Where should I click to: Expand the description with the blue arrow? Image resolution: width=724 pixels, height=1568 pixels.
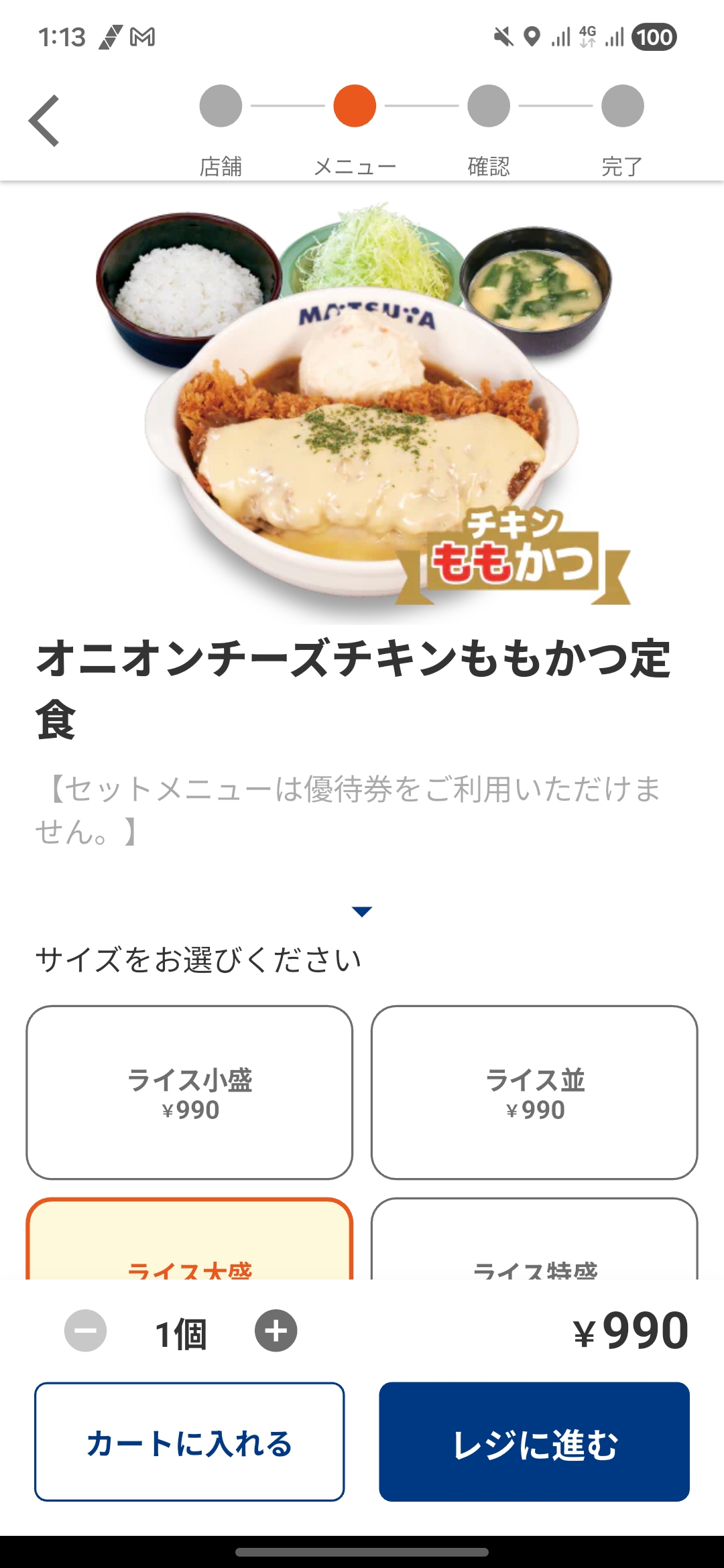[362, 911]
